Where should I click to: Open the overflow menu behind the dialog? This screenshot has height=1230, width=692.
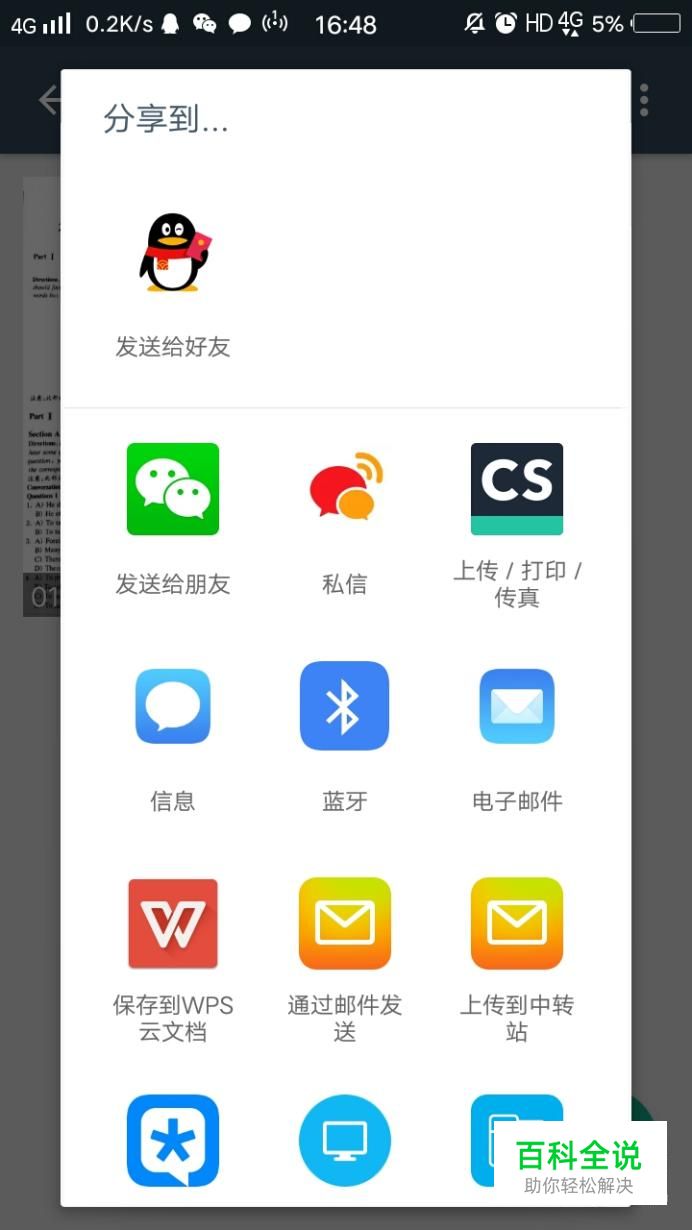pos(645,100)
